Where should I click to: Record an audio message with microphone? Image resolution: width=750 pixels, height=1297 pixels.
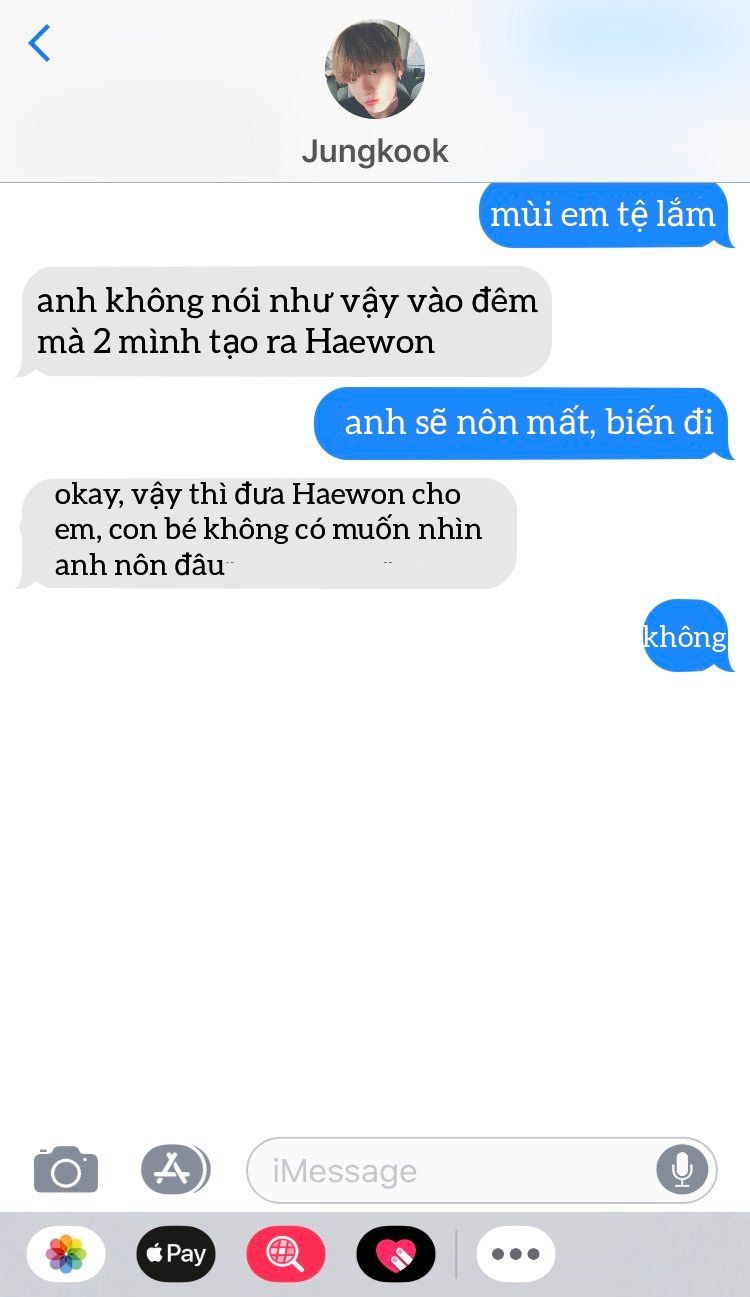coord(682,1170)
